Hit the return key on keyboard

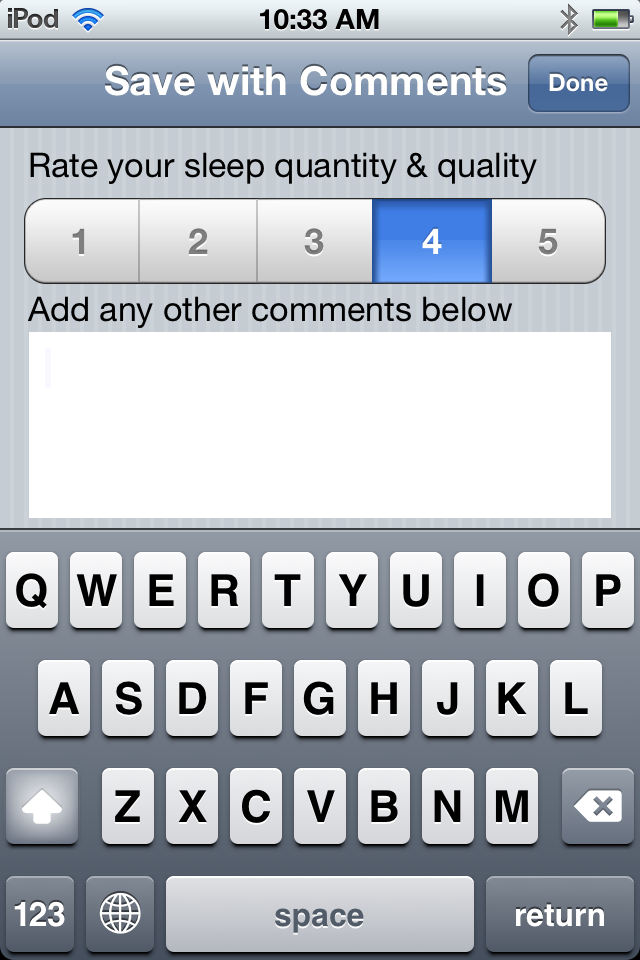[x=559, y=914]
